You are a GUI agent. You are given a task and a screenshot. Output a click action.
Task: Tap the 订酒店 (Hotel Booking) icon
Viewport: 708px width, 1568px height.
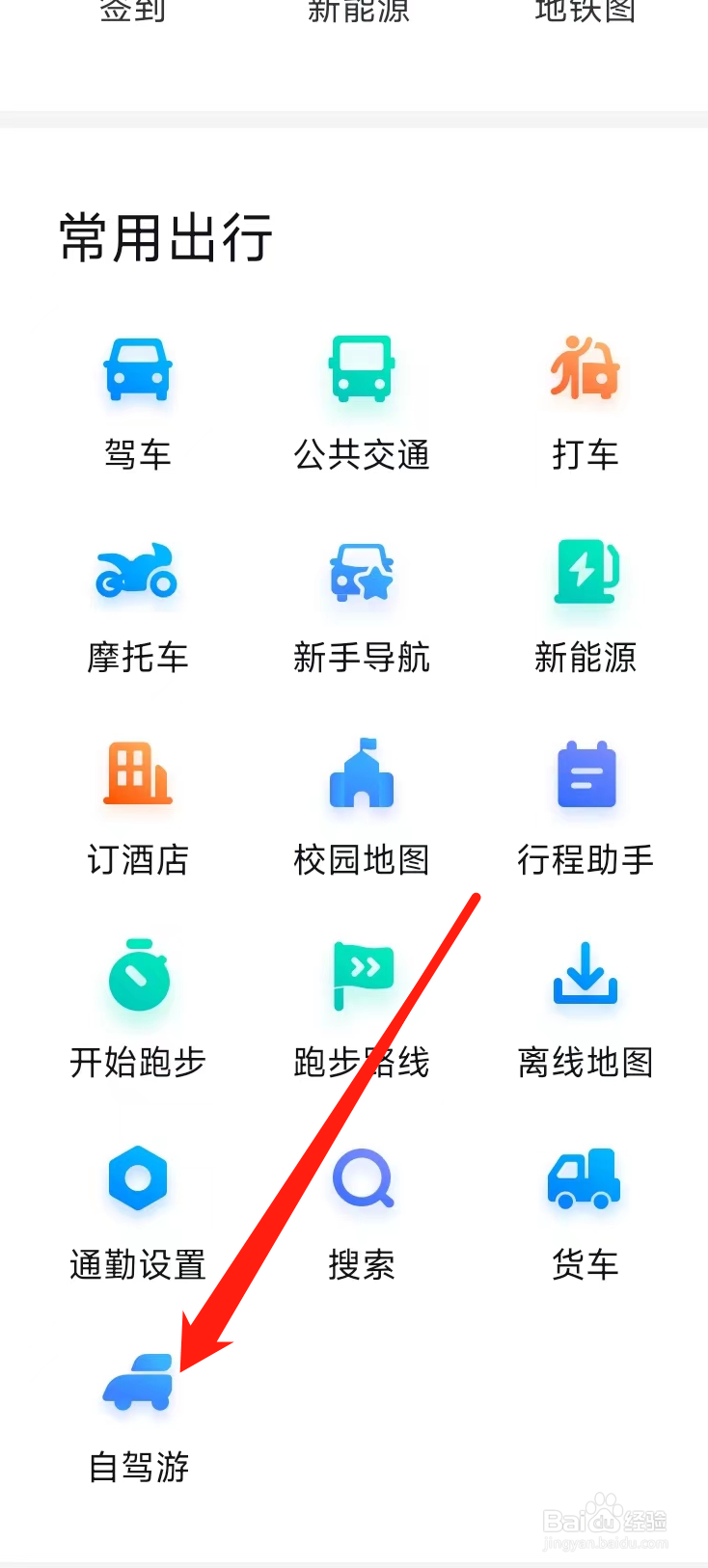tap(137, 774)
